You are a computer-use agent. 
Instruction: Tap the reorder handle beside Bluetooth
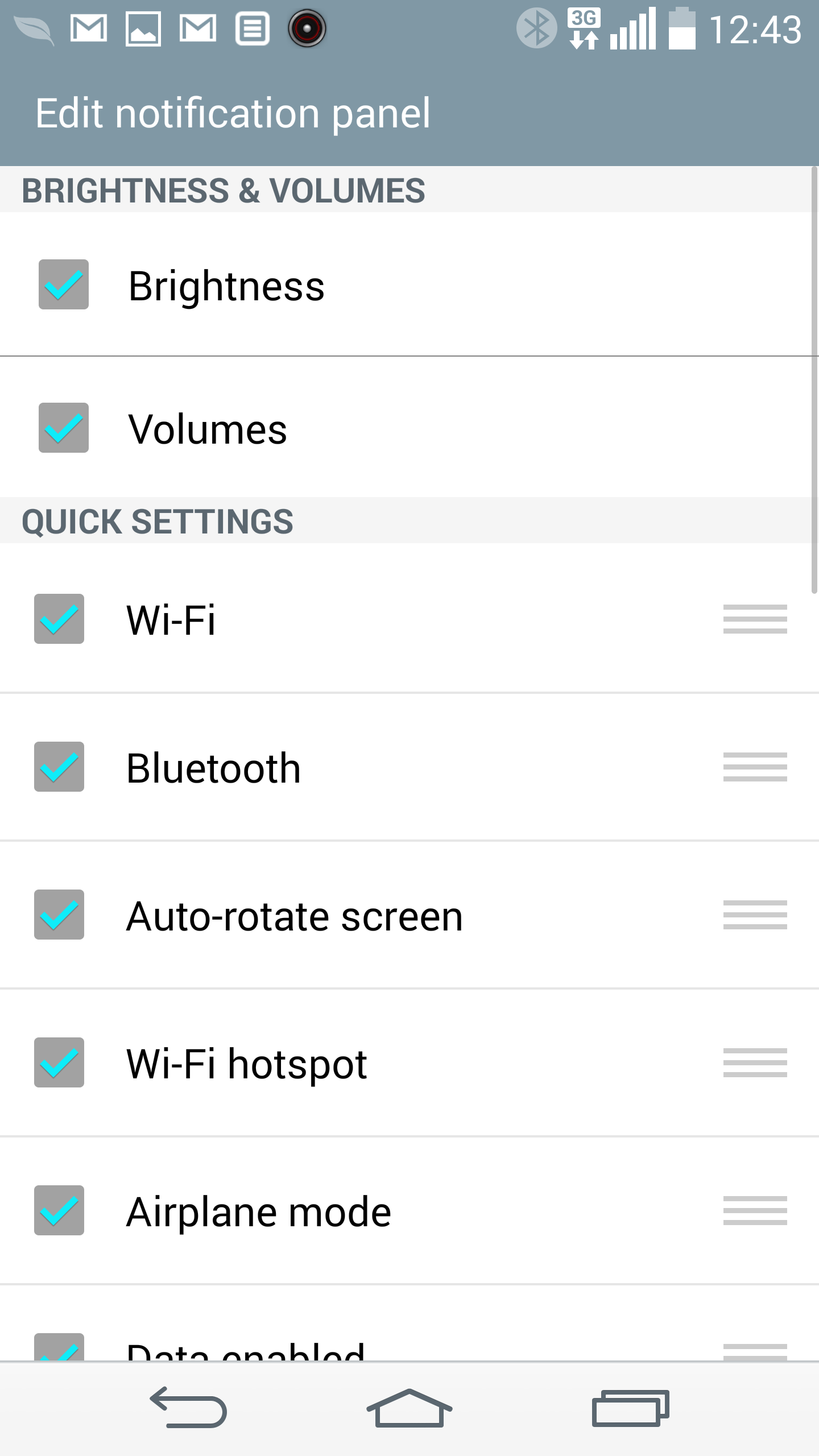(755, 767)
